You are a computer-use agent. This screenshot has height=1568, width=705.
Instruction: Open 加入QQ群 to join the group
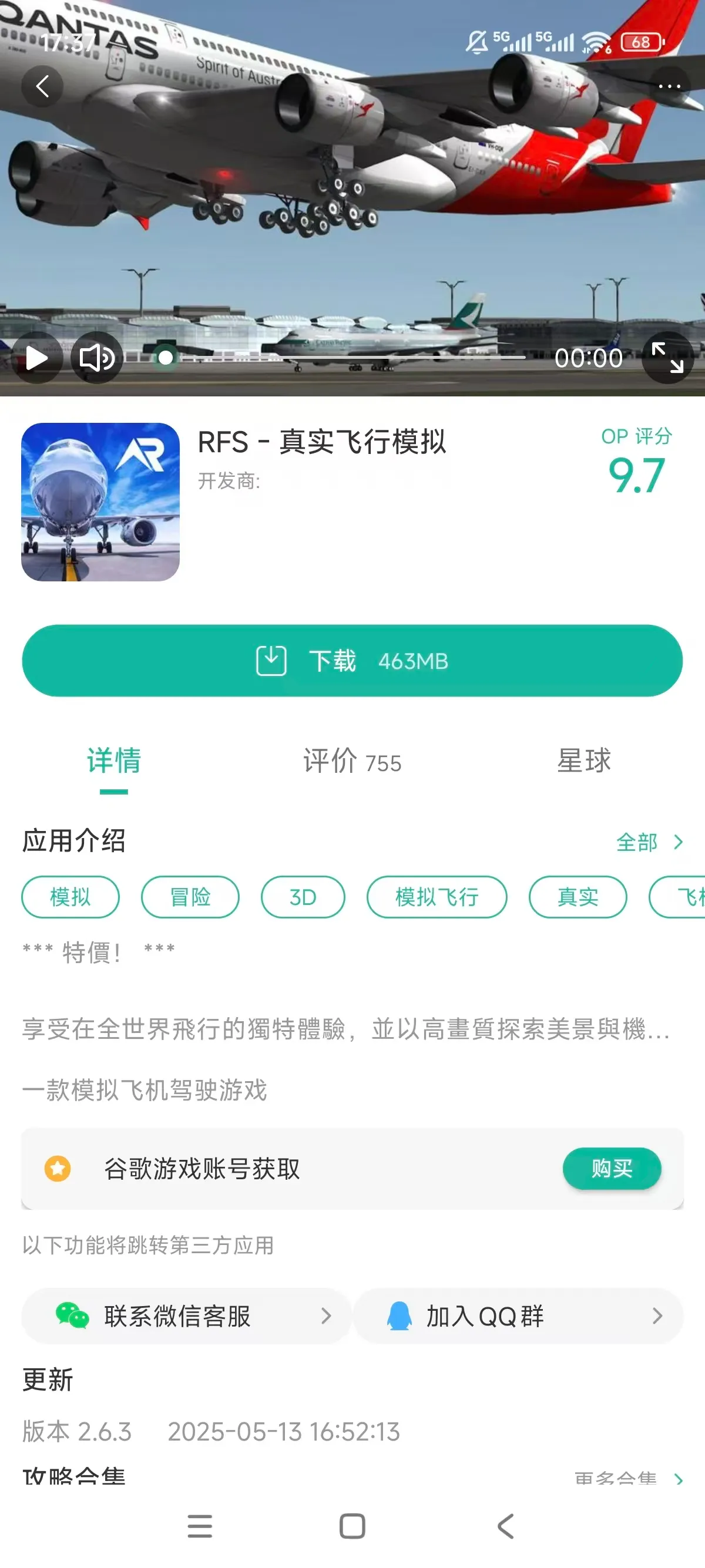tap(518, 1316)
